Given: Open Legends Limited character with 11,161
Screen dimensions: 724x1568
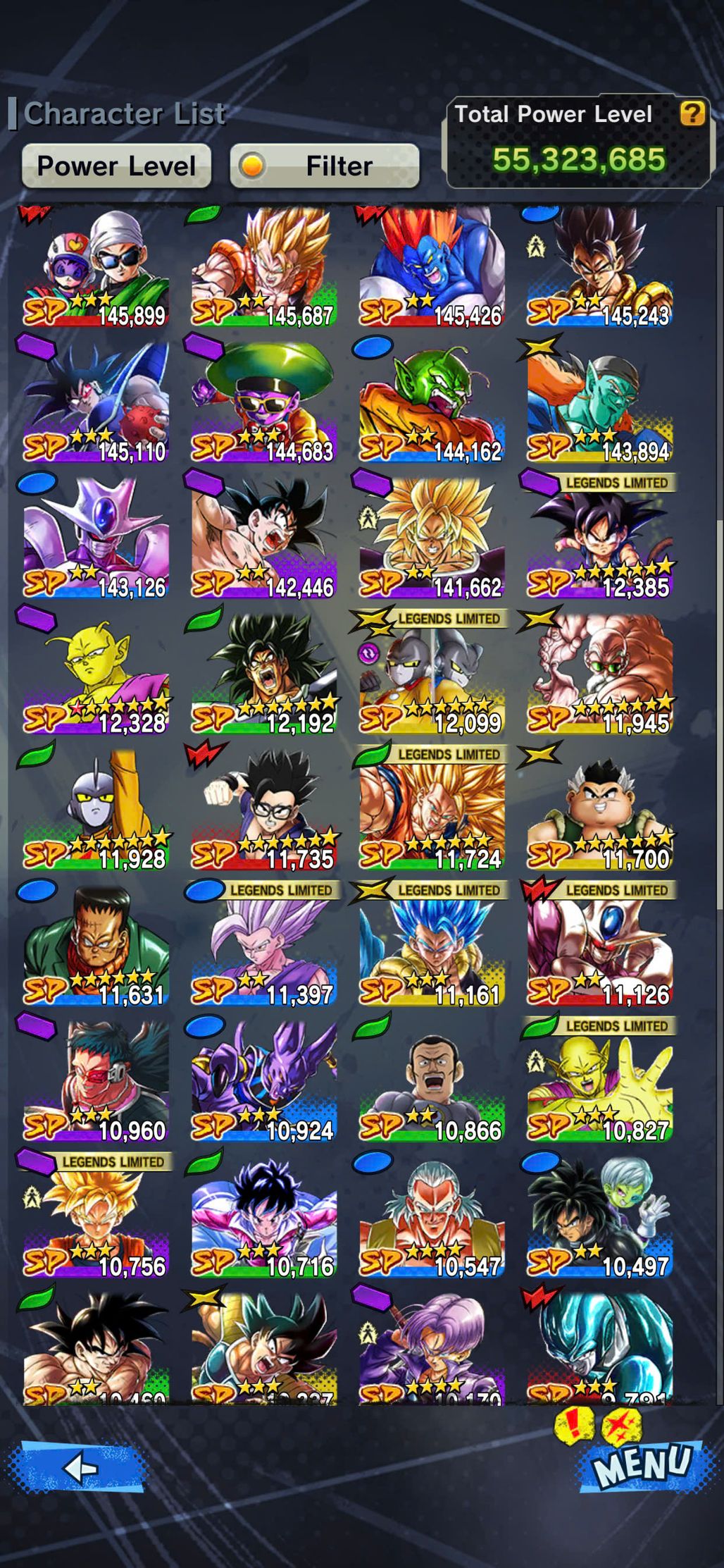Looking at the screenshot, I should 432,947.
